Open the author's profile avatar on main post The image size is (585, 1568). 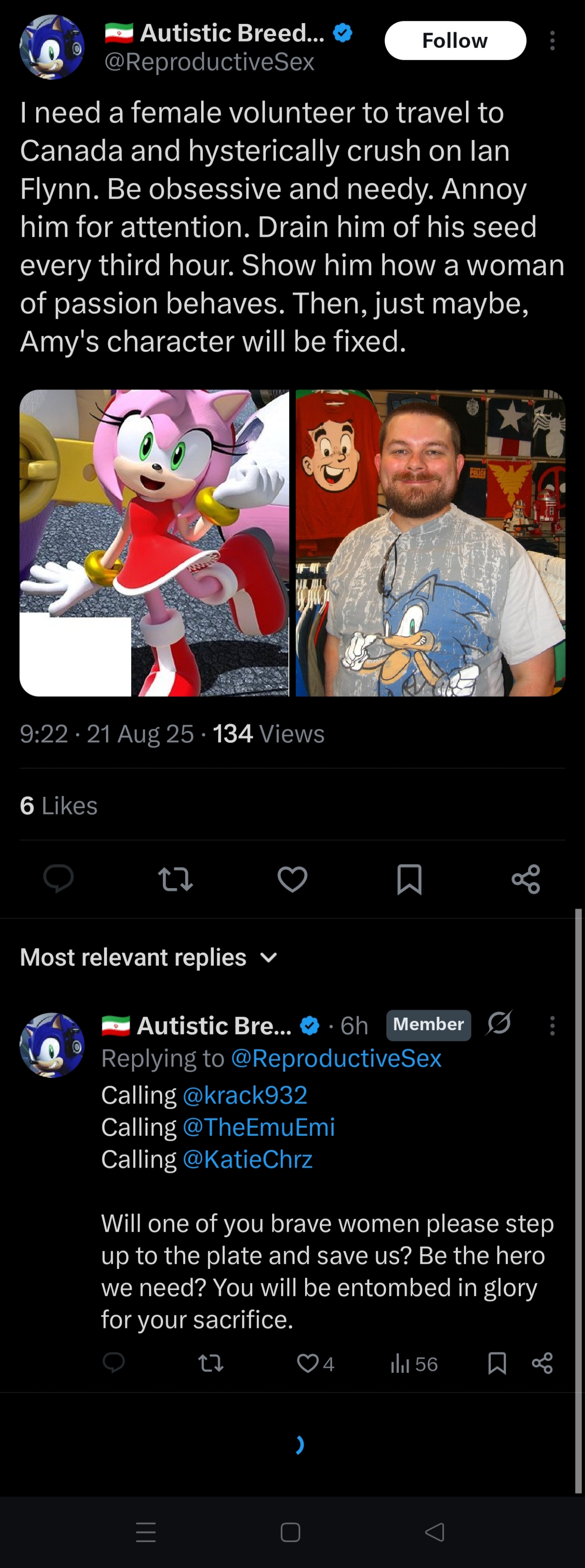pyautogui.click(x=52, y=47)
